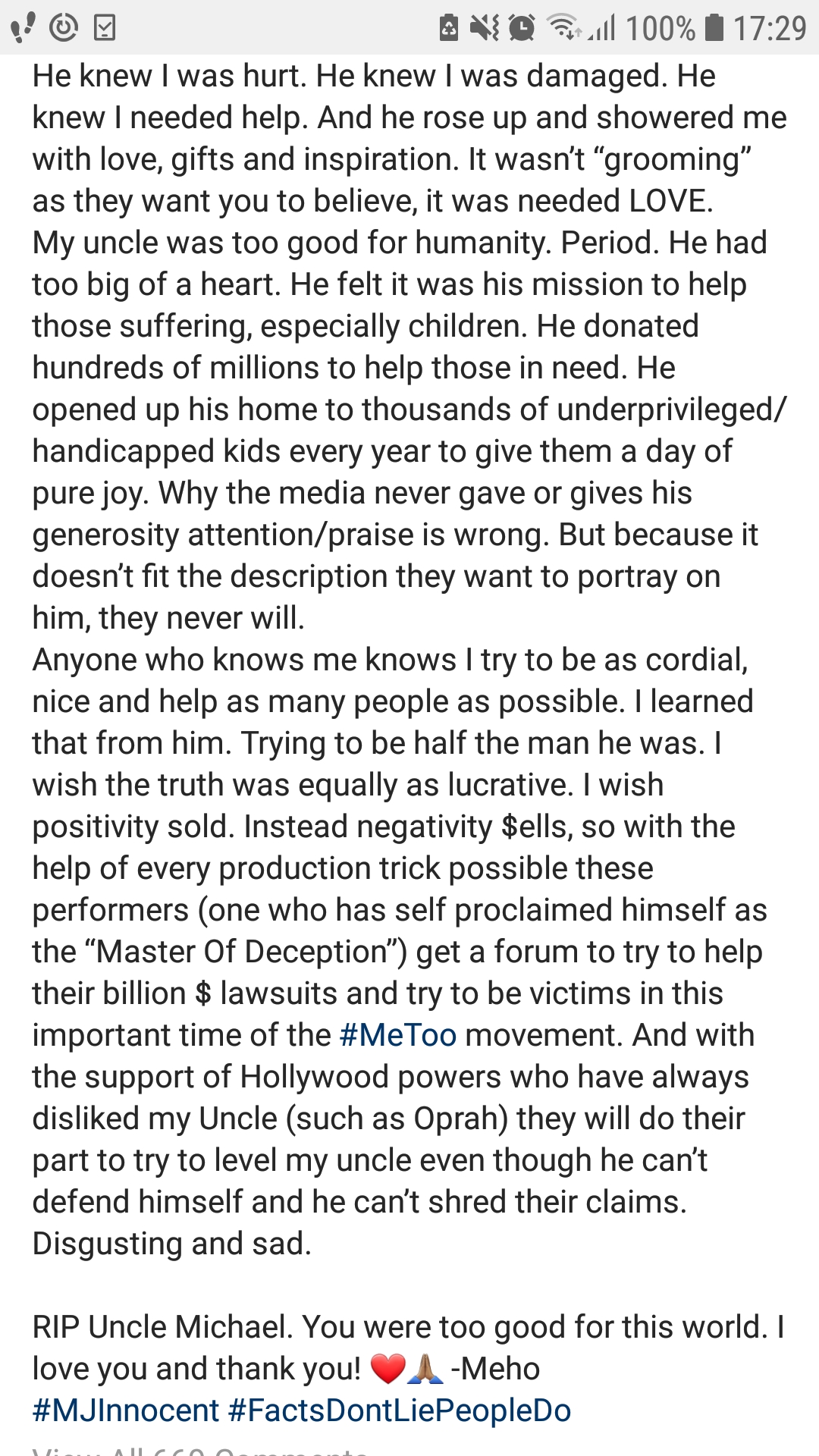Open the #FactsDontLiePeopleDo hashtag
819x1456 pixels.
[400, 1410]
